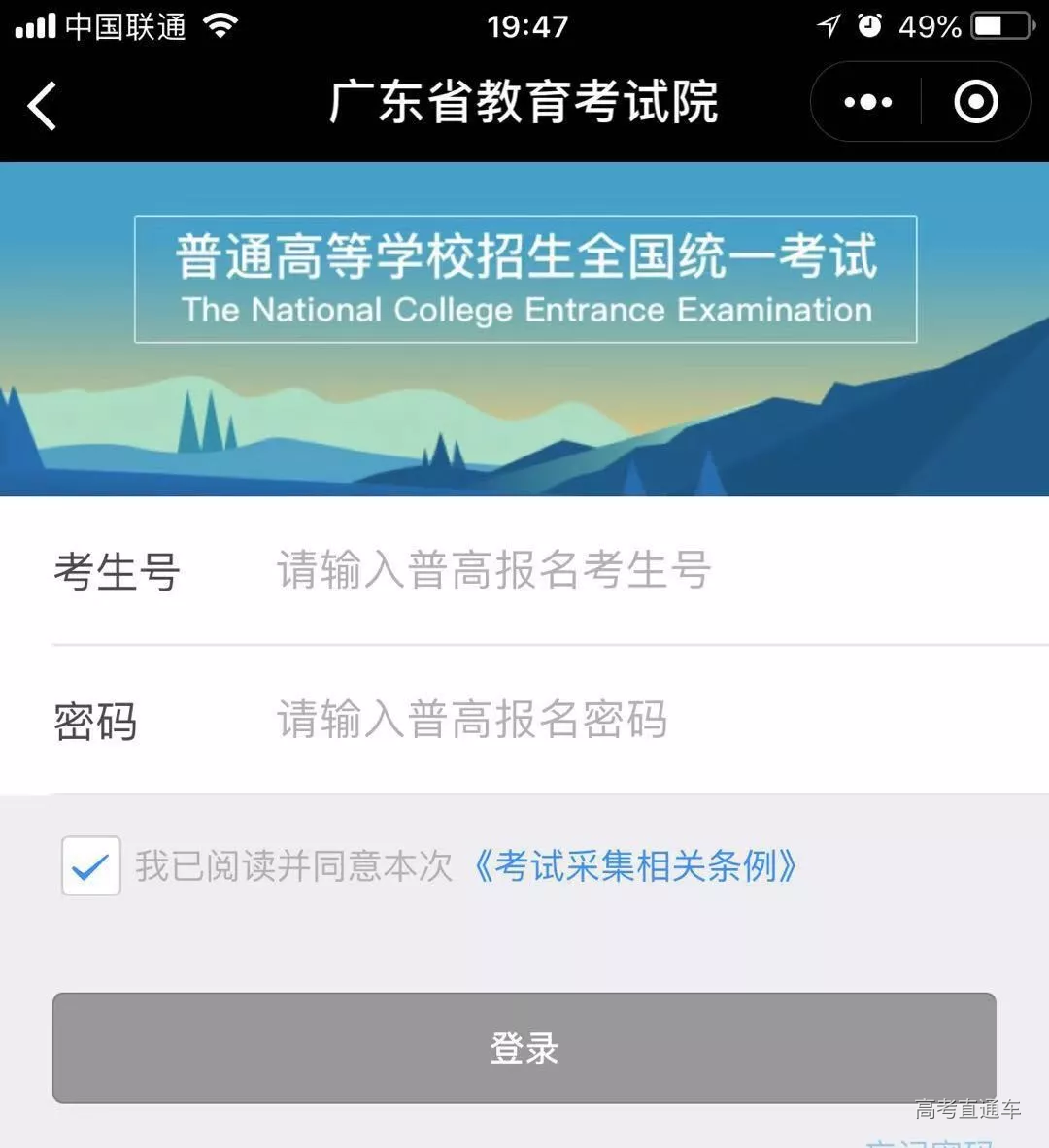Go back using the top-left arrow

click(x=42, y=105)
